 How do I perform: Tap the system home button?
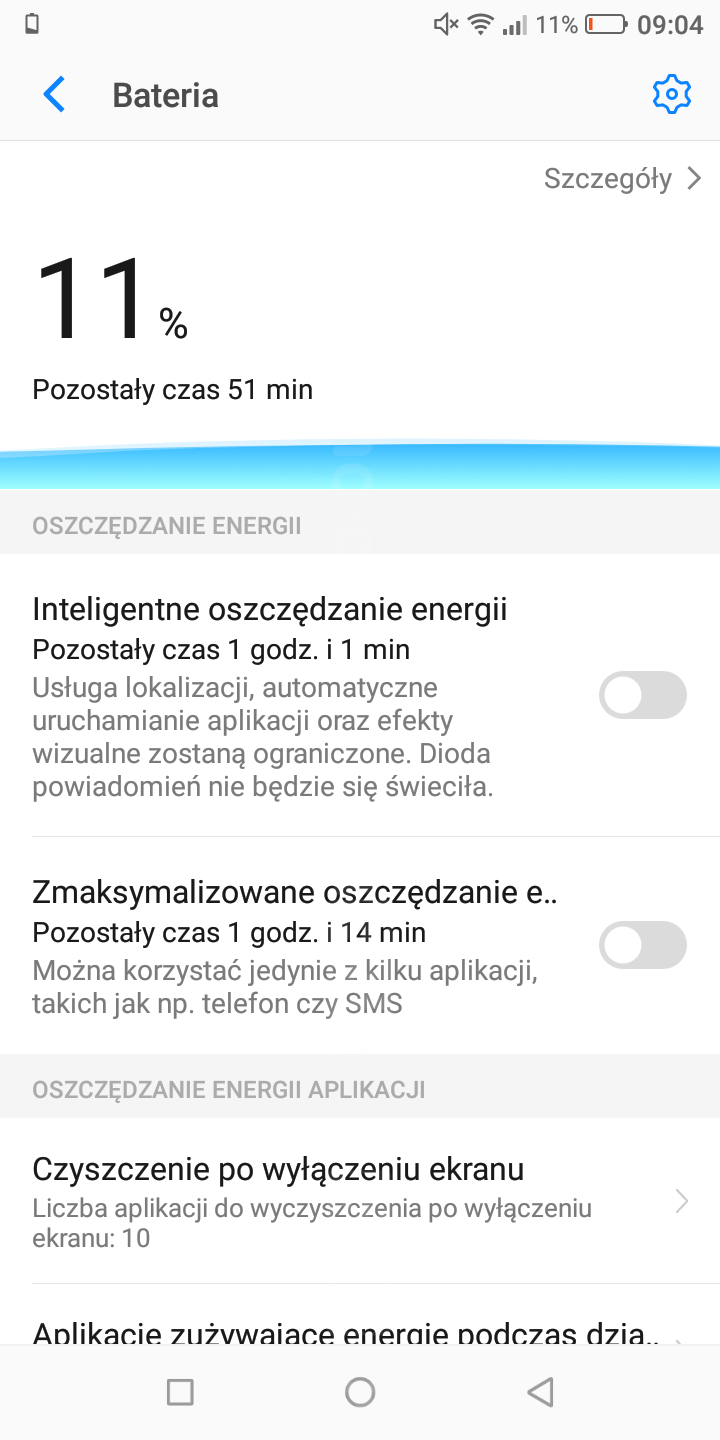tap(360, 1392)
